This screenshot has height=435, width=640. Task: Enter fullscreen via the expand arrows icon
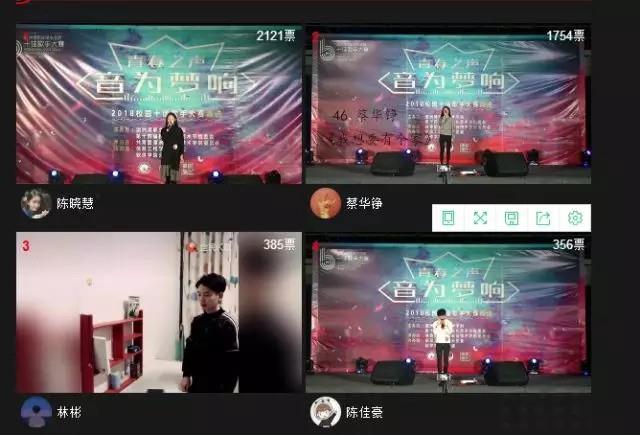[480, 218]
